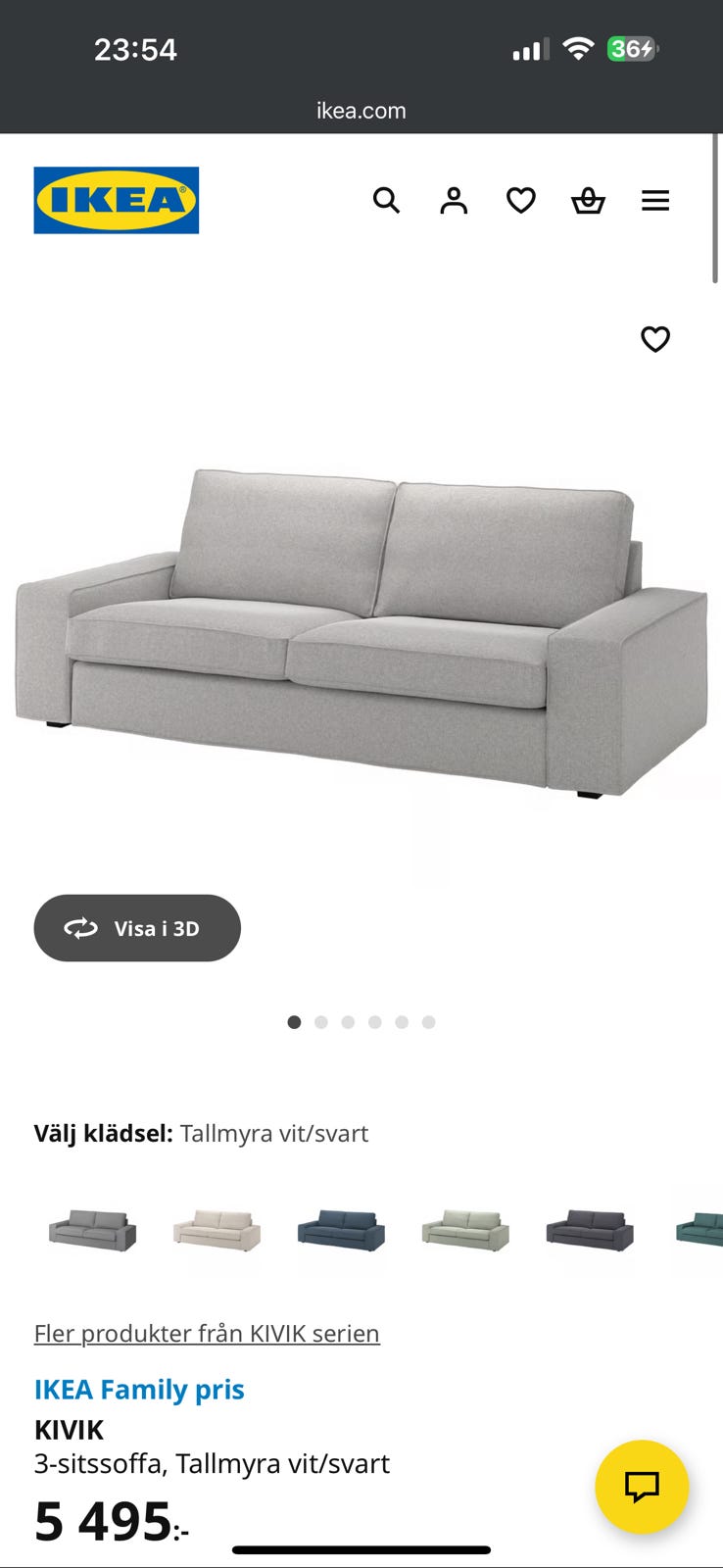Click the IKEA logo
The image size is (723, 1568).
115,200
